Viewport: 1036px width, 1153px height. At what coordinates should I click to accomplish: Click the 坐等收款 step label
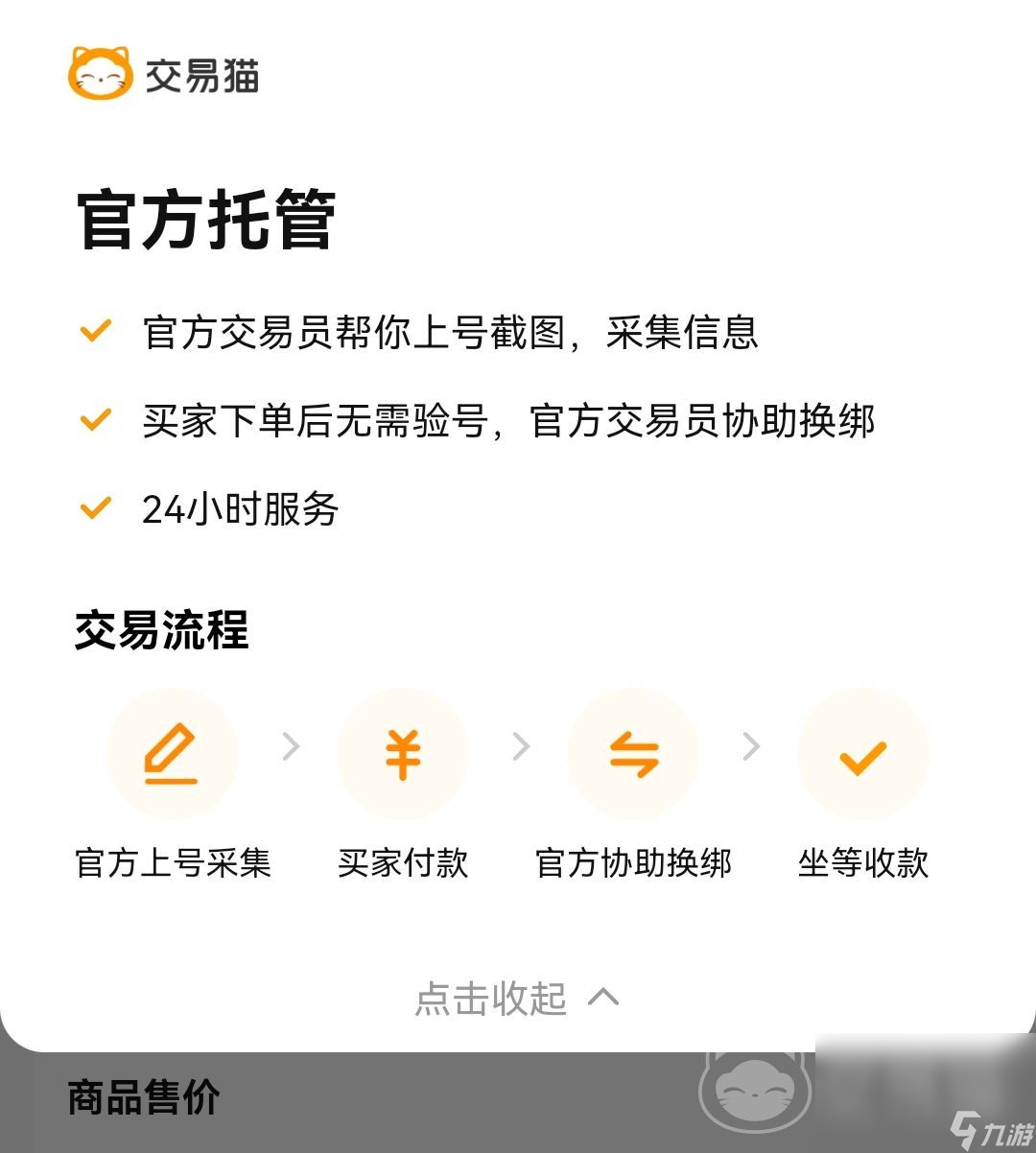(x=864, y=863)
